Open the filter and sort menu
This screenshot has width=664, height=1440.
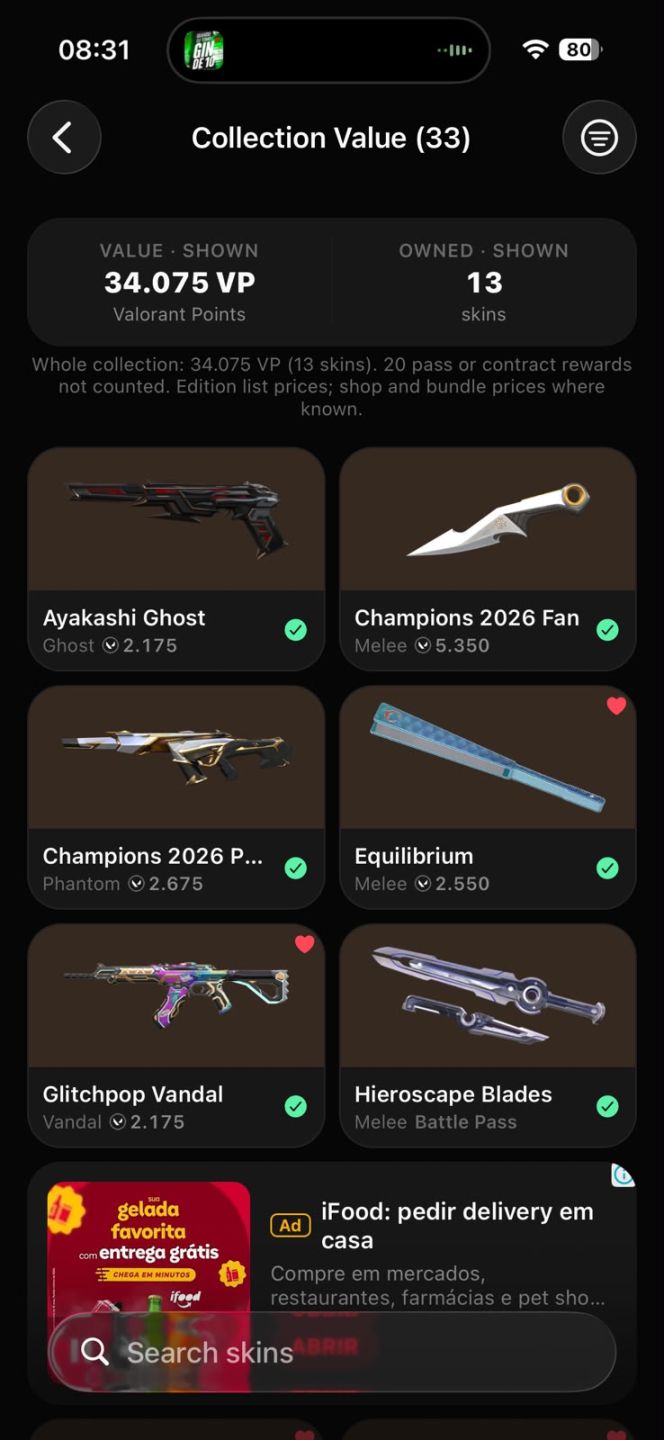tap(599, 138)
